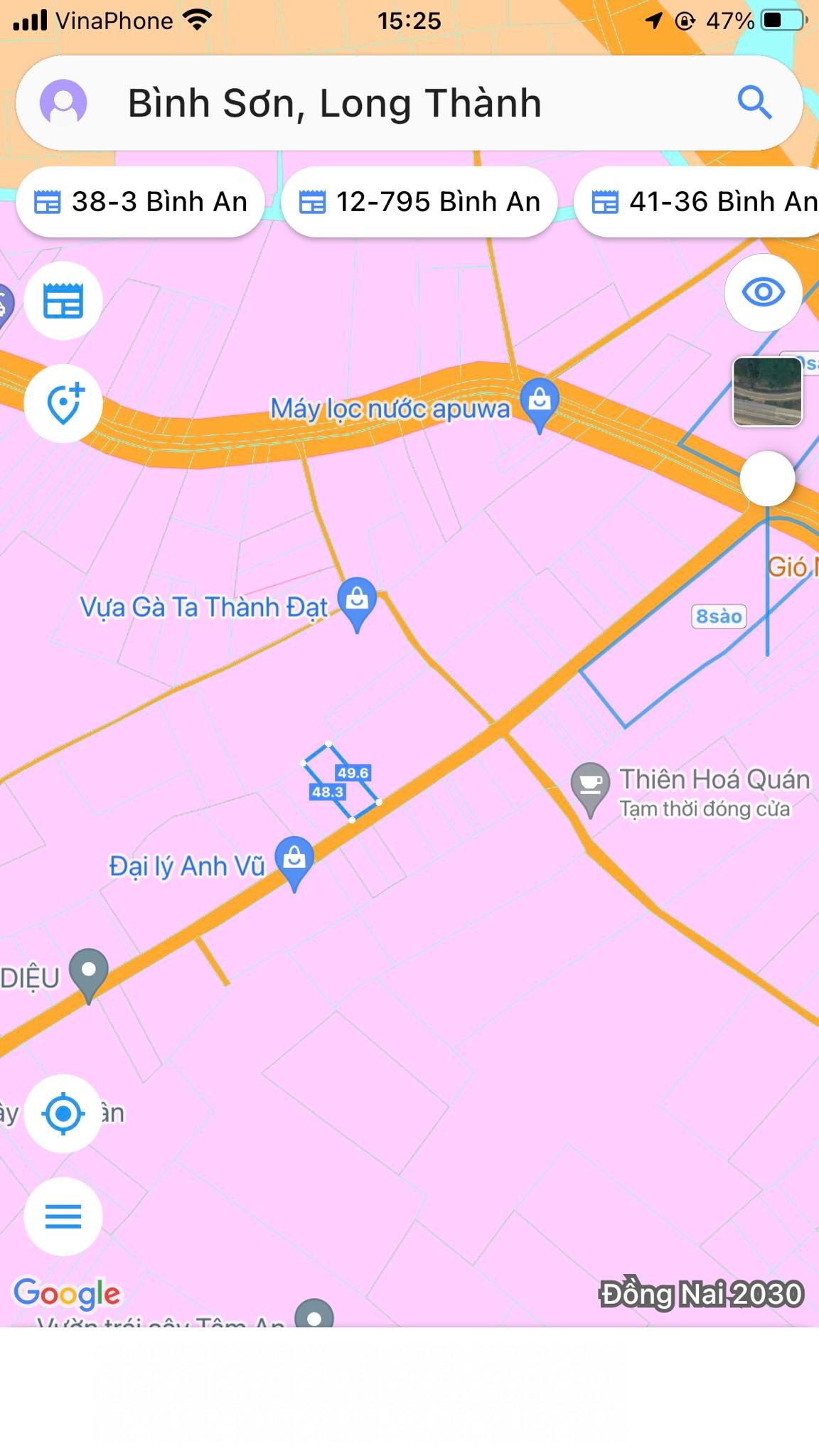The width and height of the screenshot is (819, 1456).
Task: Select the 12-795 Bình An chip
Action: pyautogui.click(x=419, y=202)
